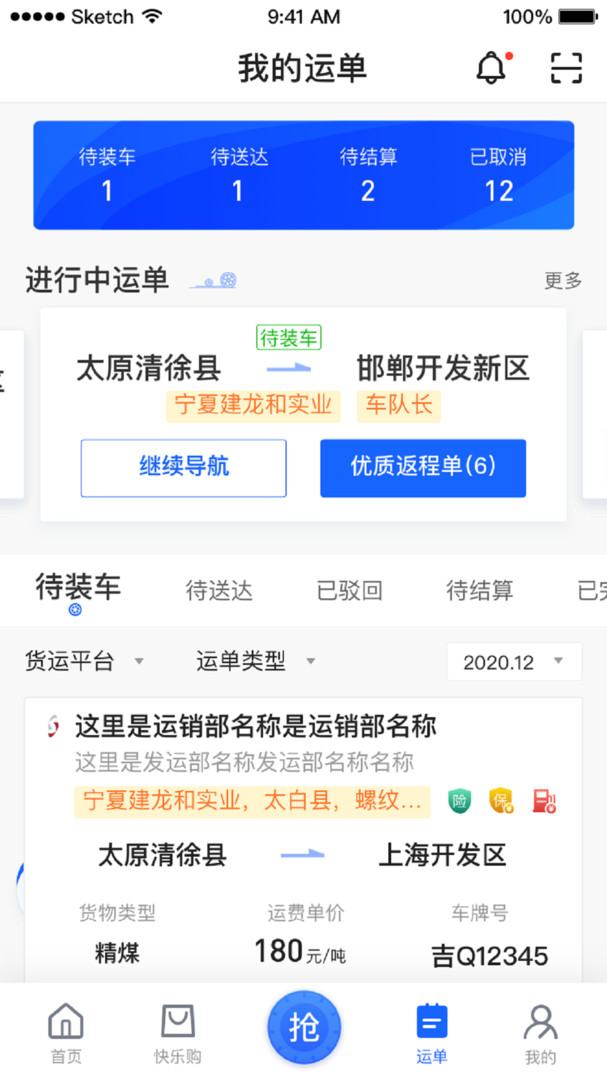Switch to the 待送达 tab

pyautogui.click(x=219, y=590)
